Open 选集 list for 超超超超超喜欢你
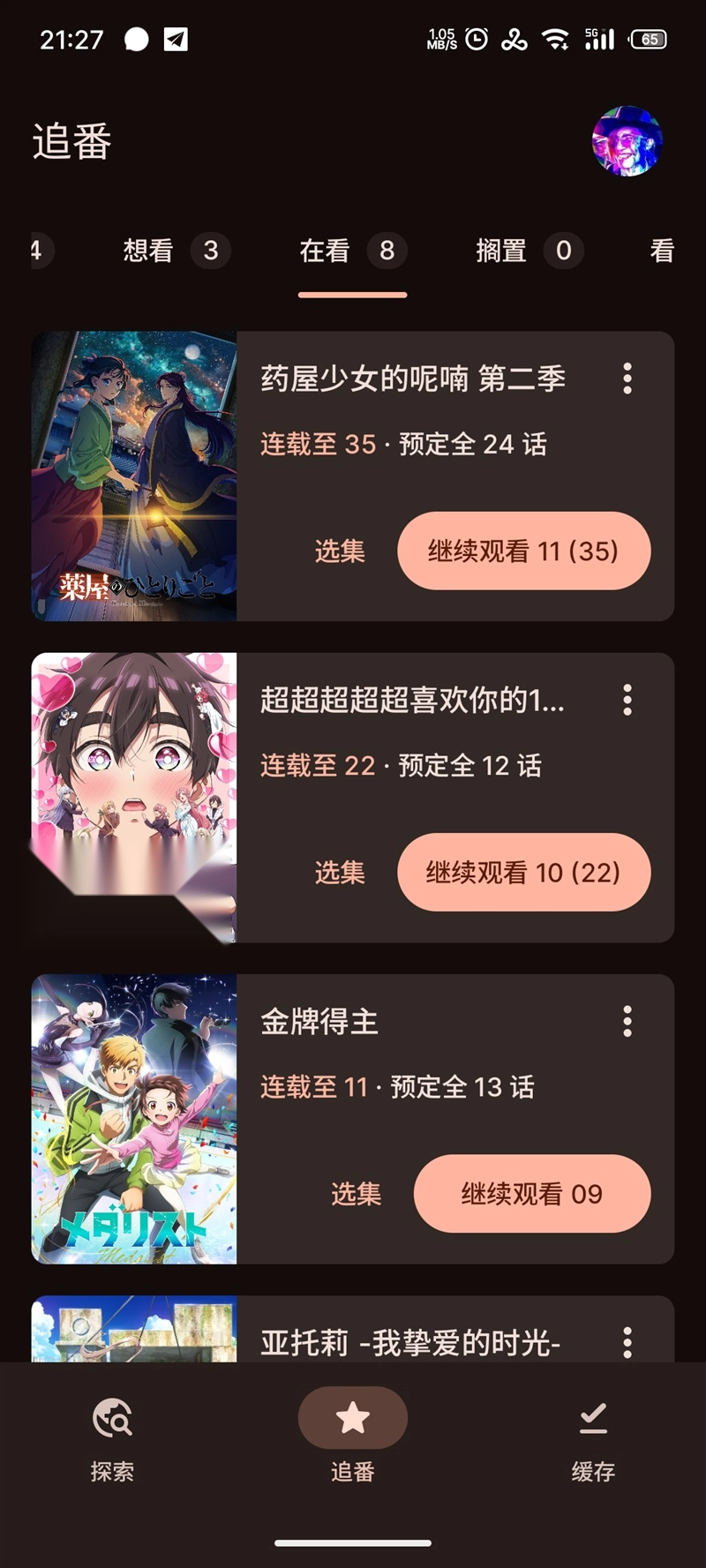The width and height of the screenshot is (706, 1568). coord(339,872)
